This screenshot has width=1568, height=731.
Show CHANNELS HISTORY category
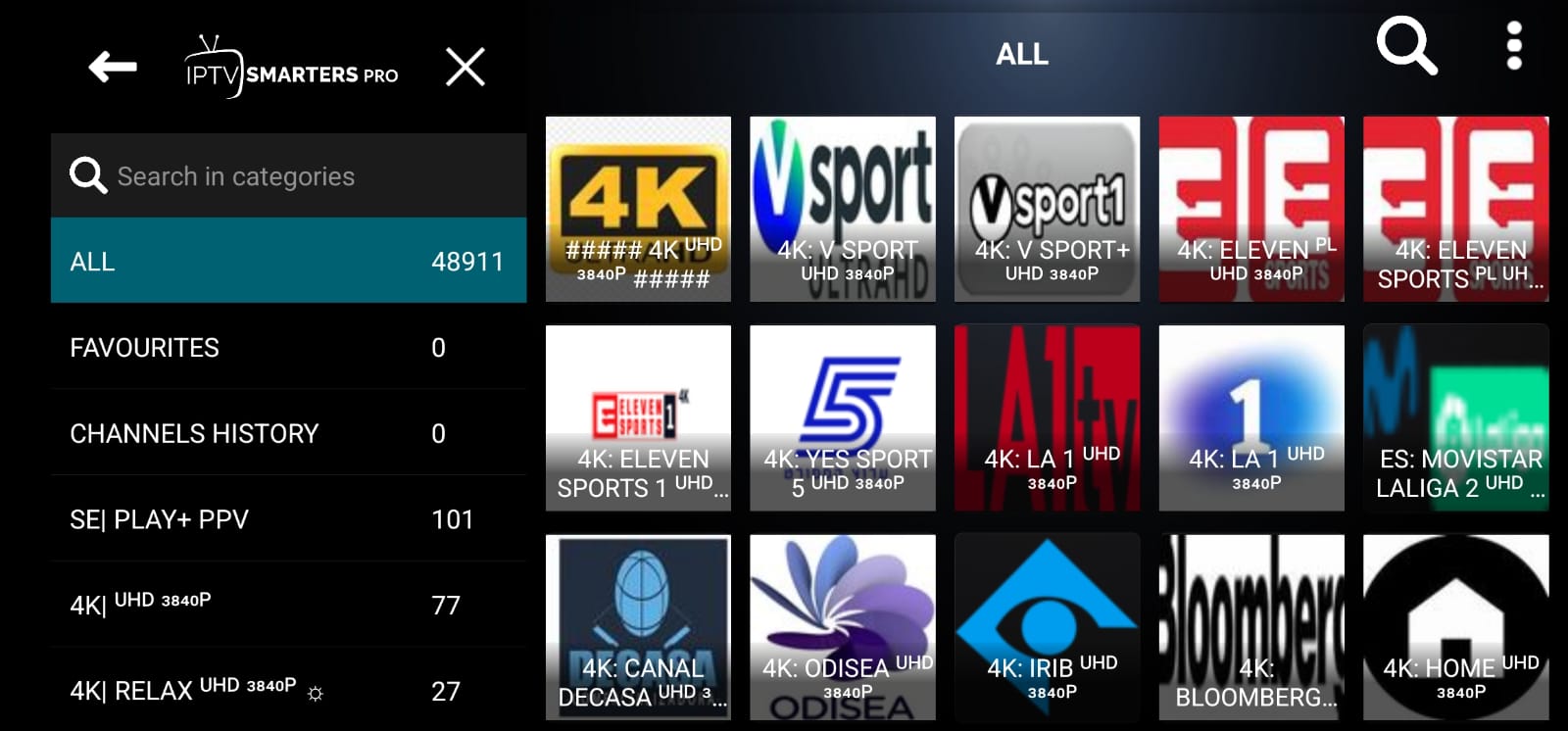[x=288, y=433]
